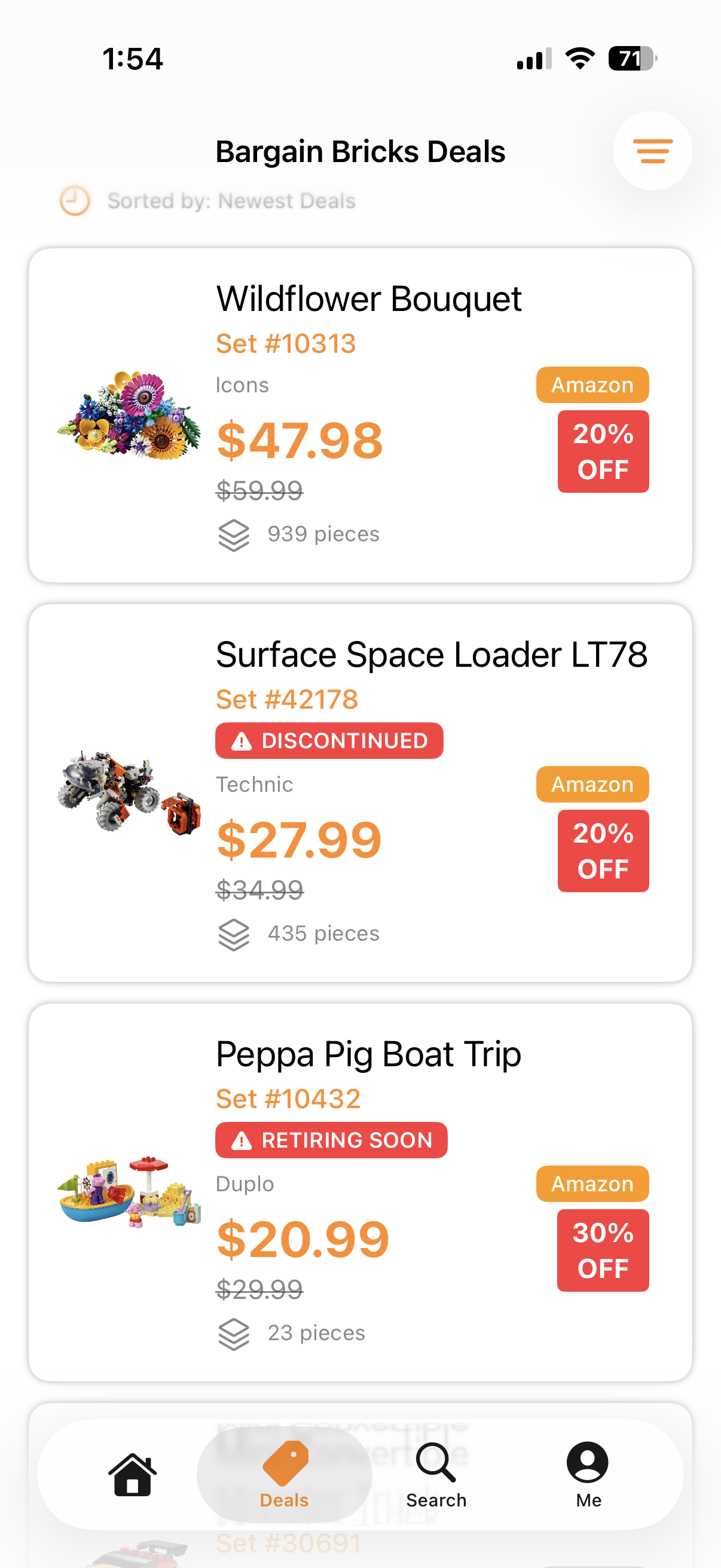Select Set #10313 link
The image size is (721, 1568).
pyautogui.click(x=285, y=343)
